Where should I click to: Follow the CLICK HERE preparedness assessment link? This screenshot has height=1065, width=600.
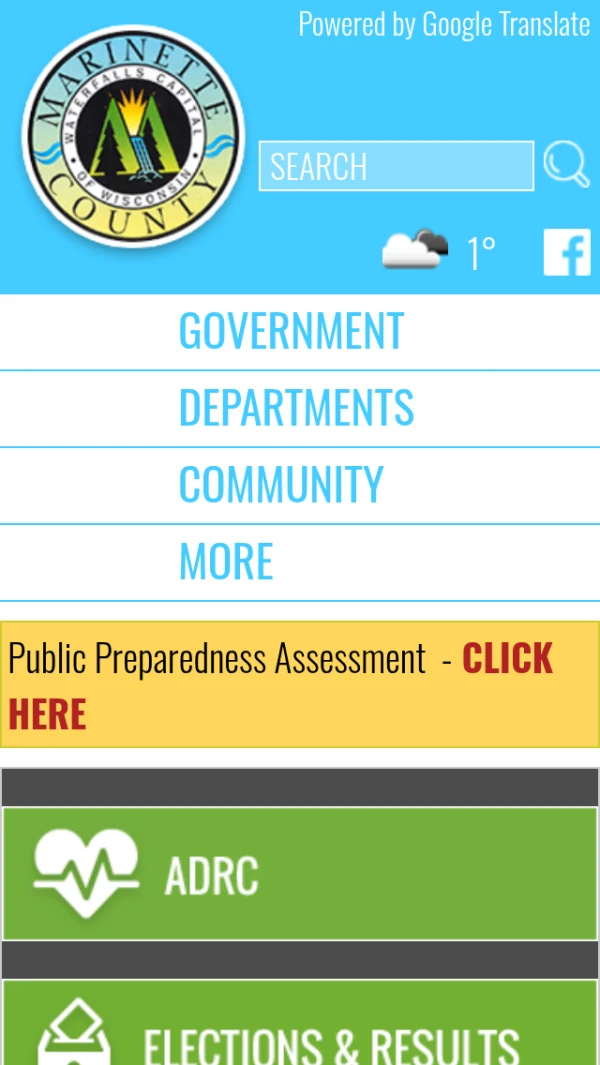point(506,659)
